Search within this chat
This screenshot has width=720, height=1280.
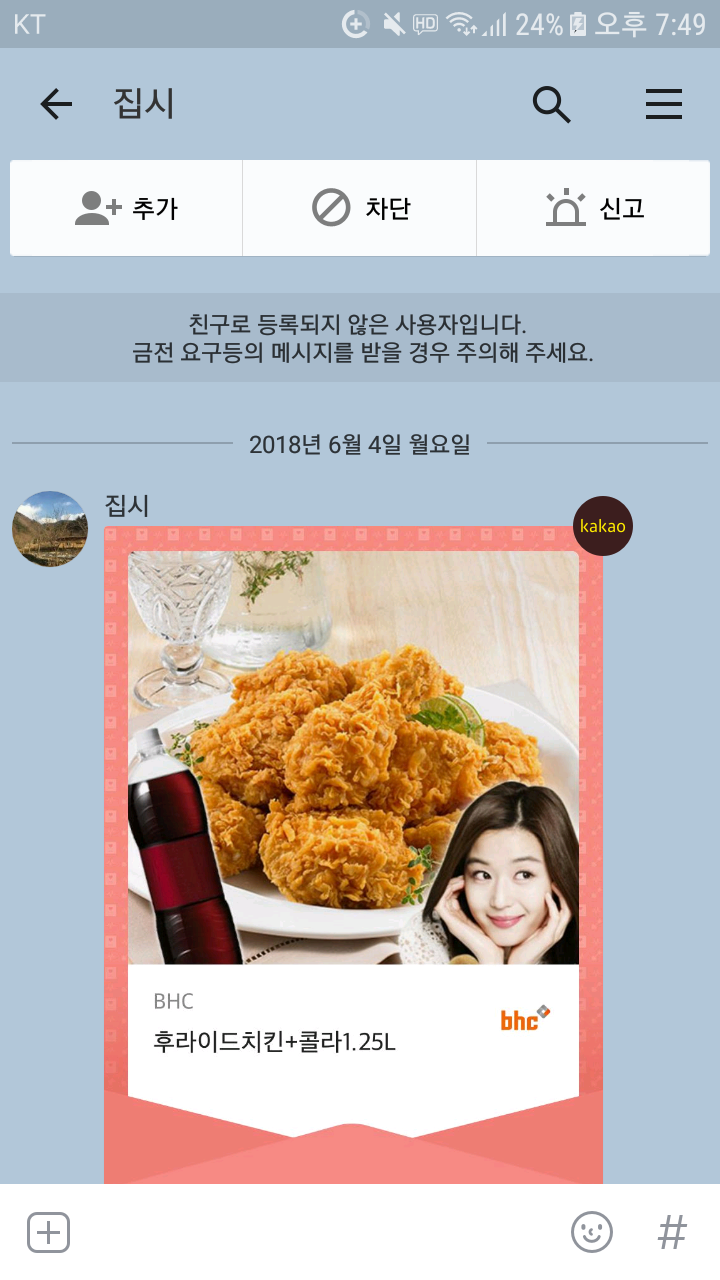[x=551, y=104]
